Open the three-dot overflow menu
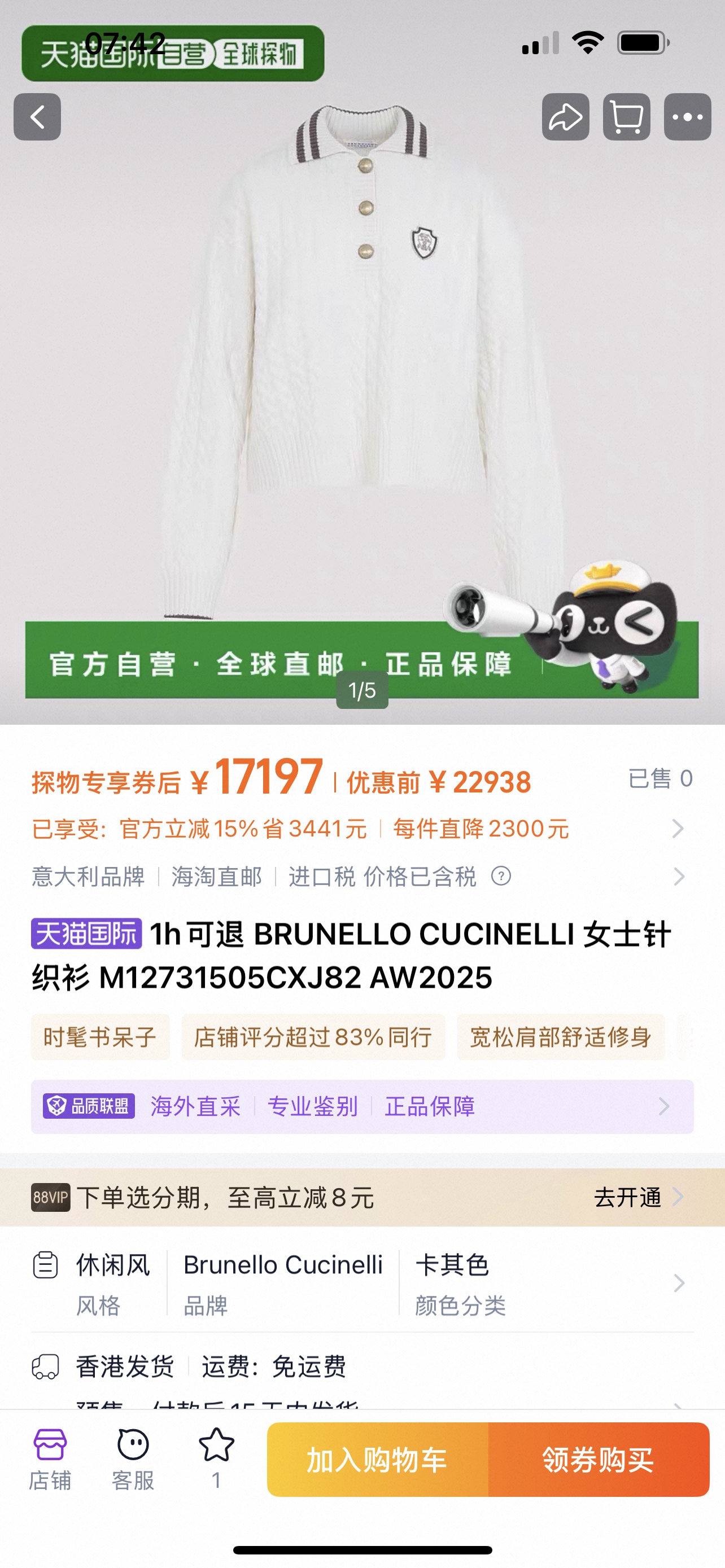This screenshot has height=1568, width=725. pyautogui.click(x=687, y=117)
